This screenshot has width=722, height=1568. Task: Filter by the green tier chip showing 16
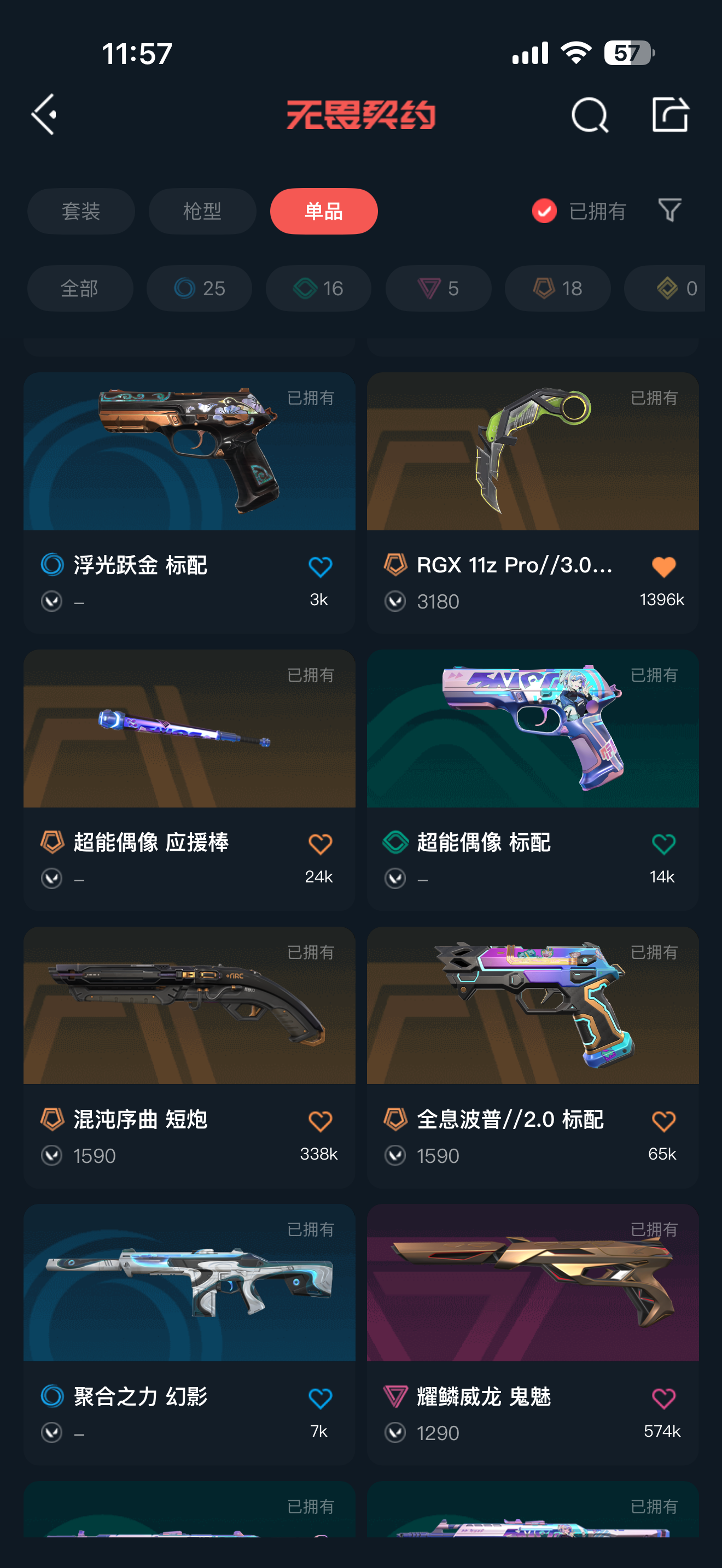pyautogui.click(x=318, y=288)
